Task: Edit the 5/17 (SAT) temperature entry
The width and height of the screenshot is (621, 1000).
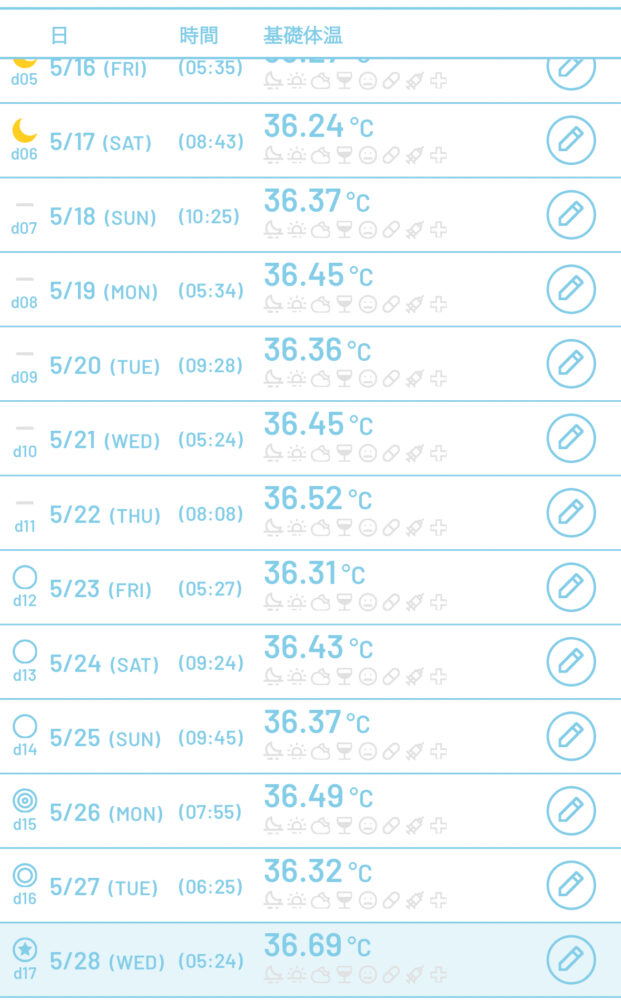Action: point(571,140)
